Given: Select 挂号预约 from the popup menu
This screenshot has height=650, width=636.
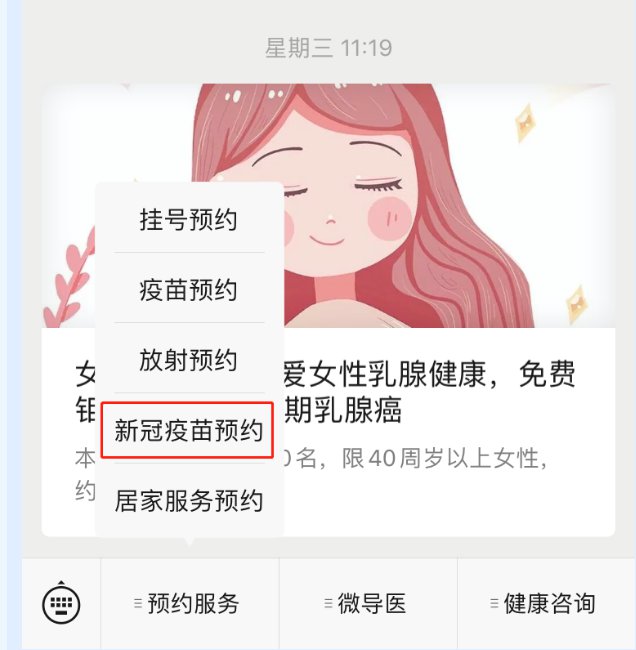Looking at the screenshot, I should point(189,220).
